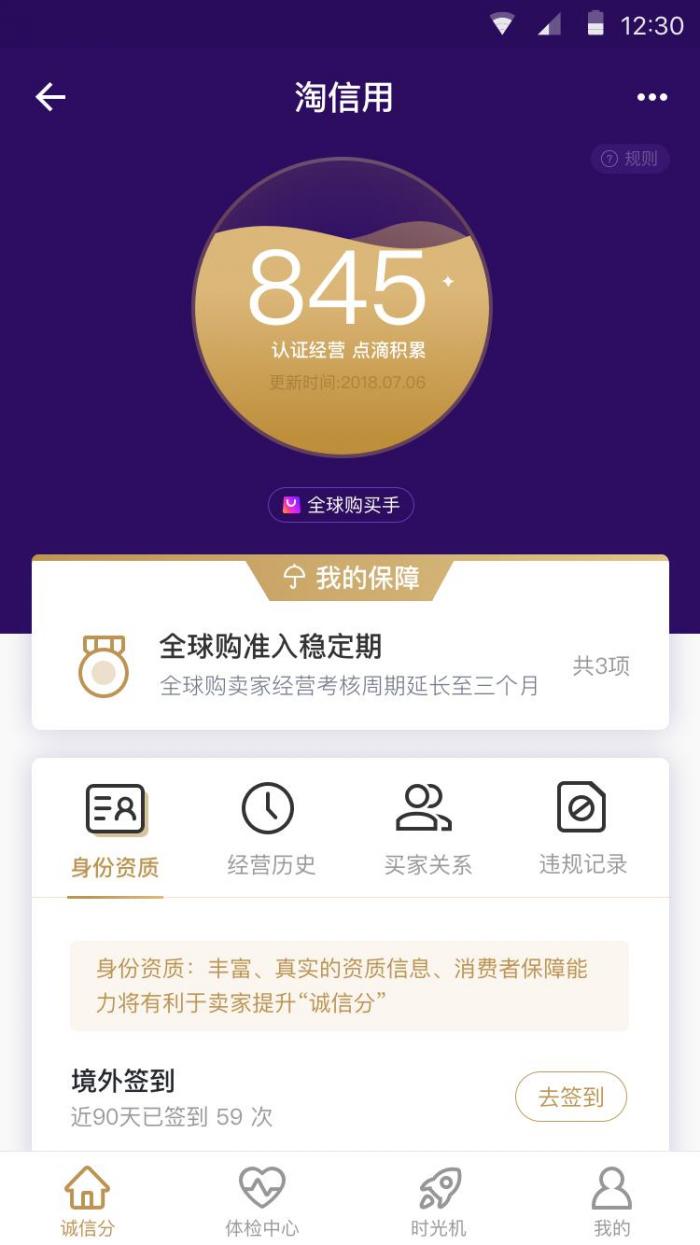Switch to the 经营历史 tab
The width and height of the screenshot is (700, 1245).
pos(271,831)
